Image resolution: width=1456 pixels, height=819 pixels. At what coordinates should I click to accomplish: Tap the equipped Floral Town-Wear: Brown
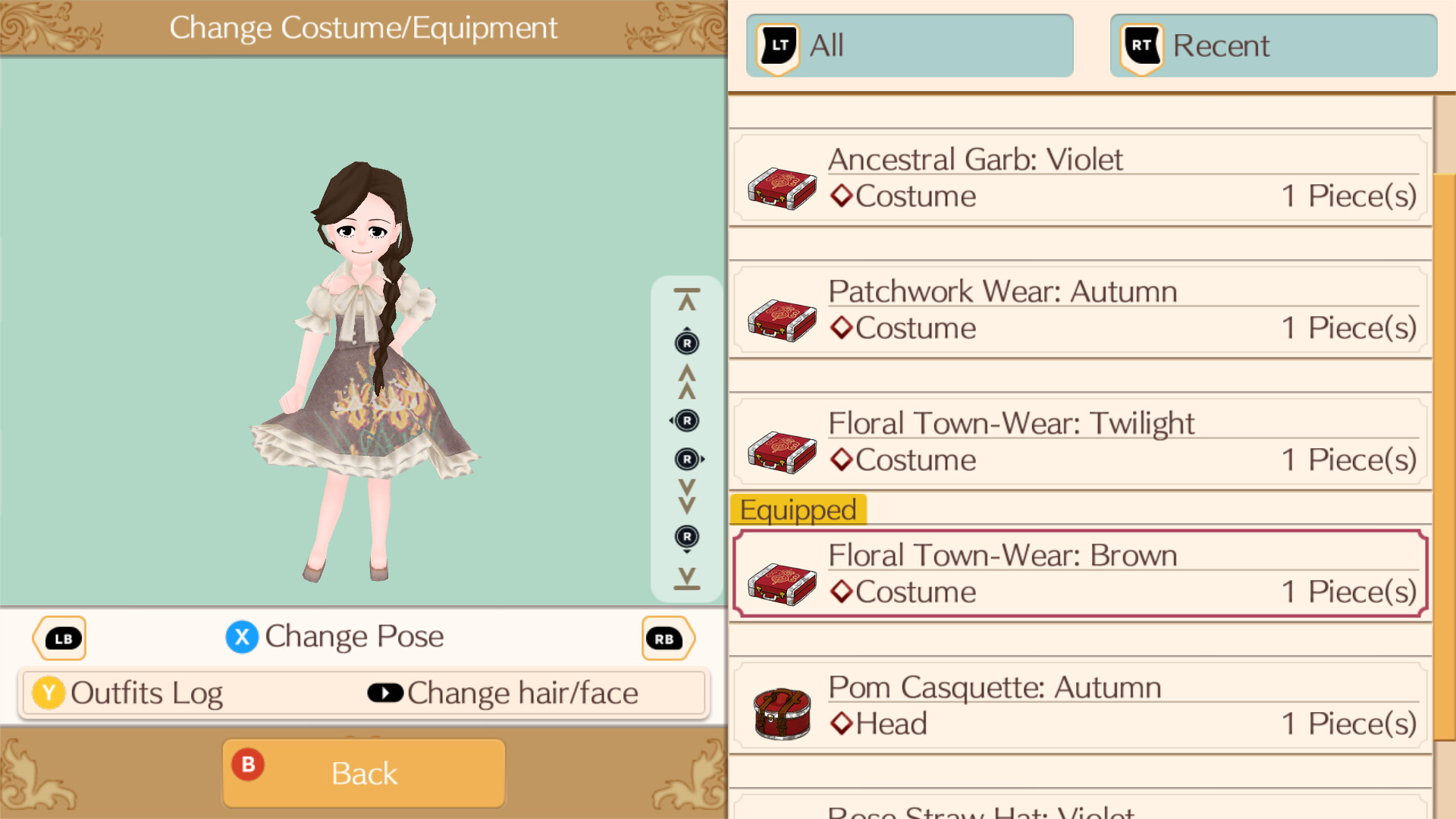click(x=1080, y=574)
